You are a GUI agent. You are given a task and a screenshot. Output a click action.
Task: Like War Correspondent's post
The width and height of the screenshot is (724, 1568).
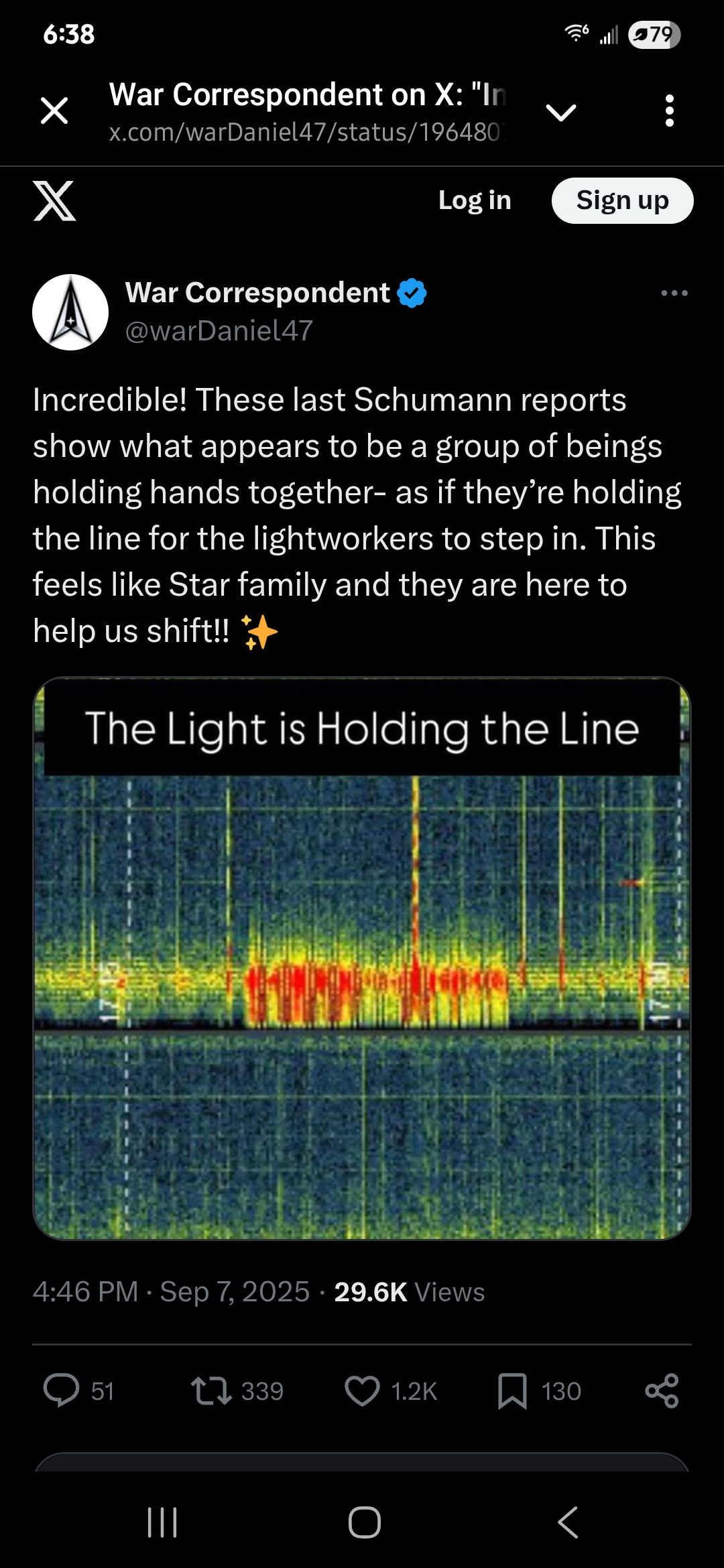click(x=362, y=1390)
